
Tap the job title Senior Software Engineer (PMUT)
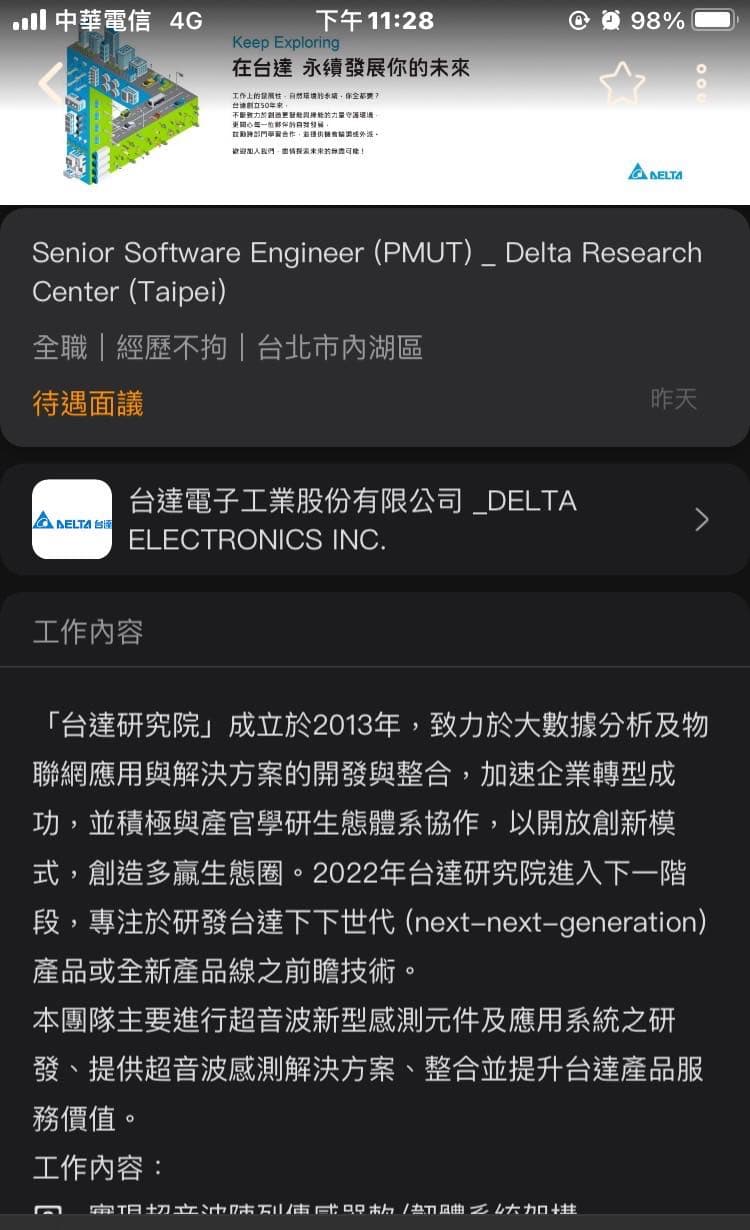point(367,271)
